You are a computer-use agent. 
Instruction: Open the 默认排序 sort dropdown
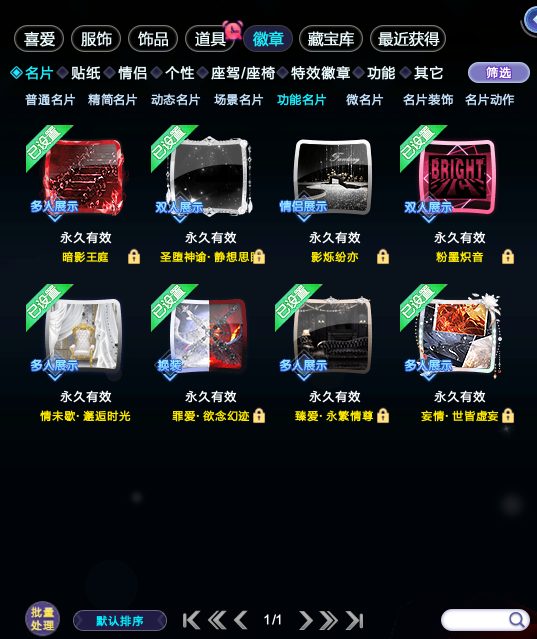click(120, 621)
